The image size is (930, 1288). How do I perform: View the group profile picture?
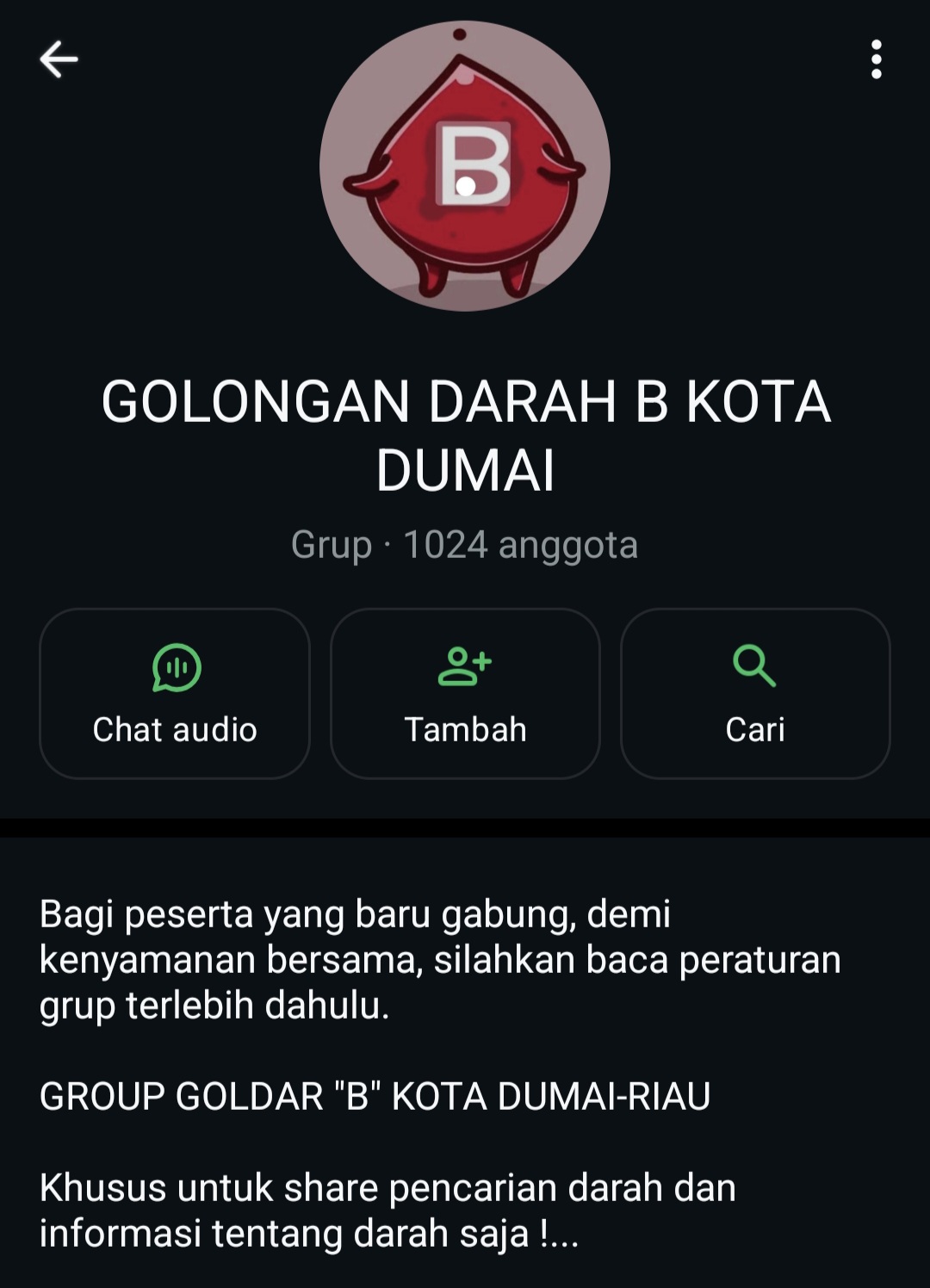pyautogui.click(x=465, y=166)
